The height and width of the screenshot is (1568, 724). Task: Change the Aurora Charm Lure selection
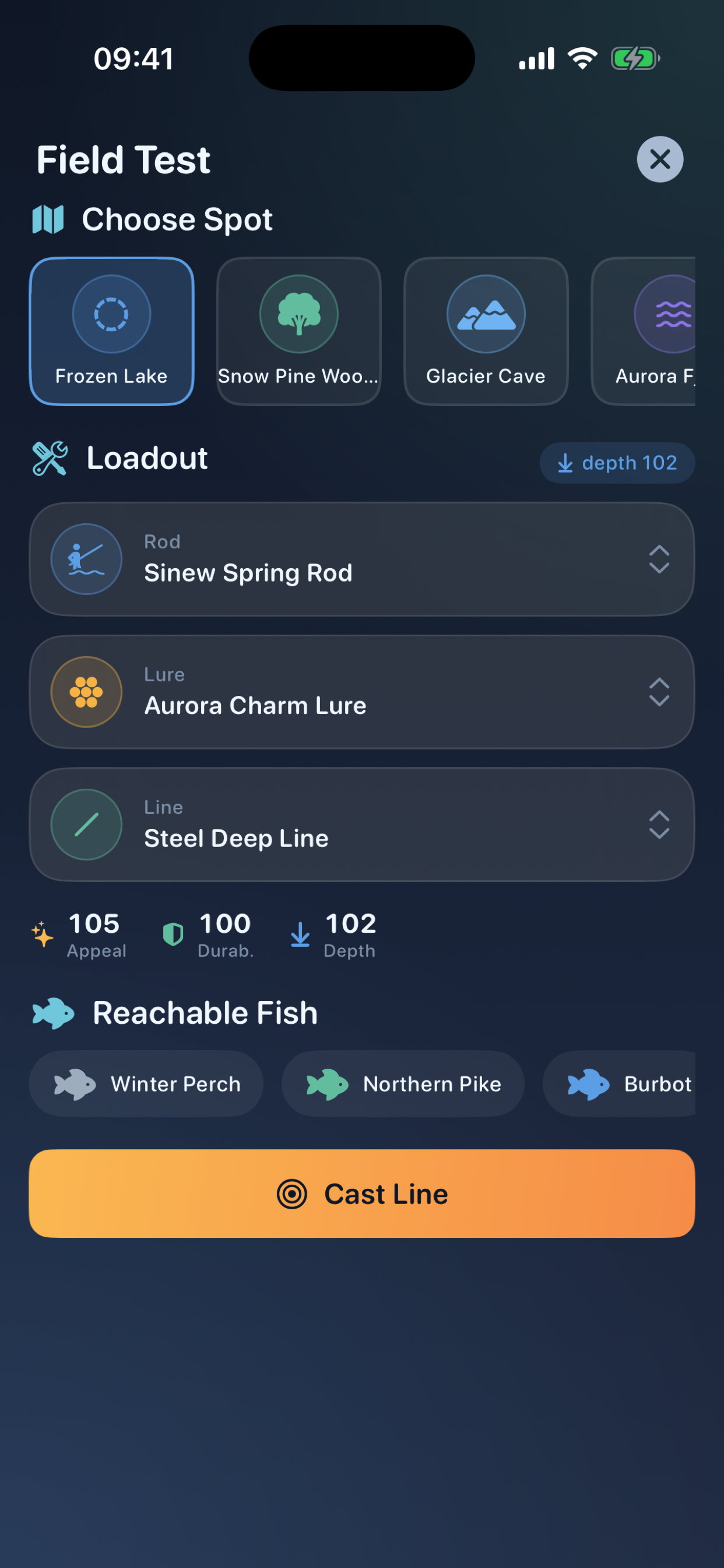pos(362,692)
